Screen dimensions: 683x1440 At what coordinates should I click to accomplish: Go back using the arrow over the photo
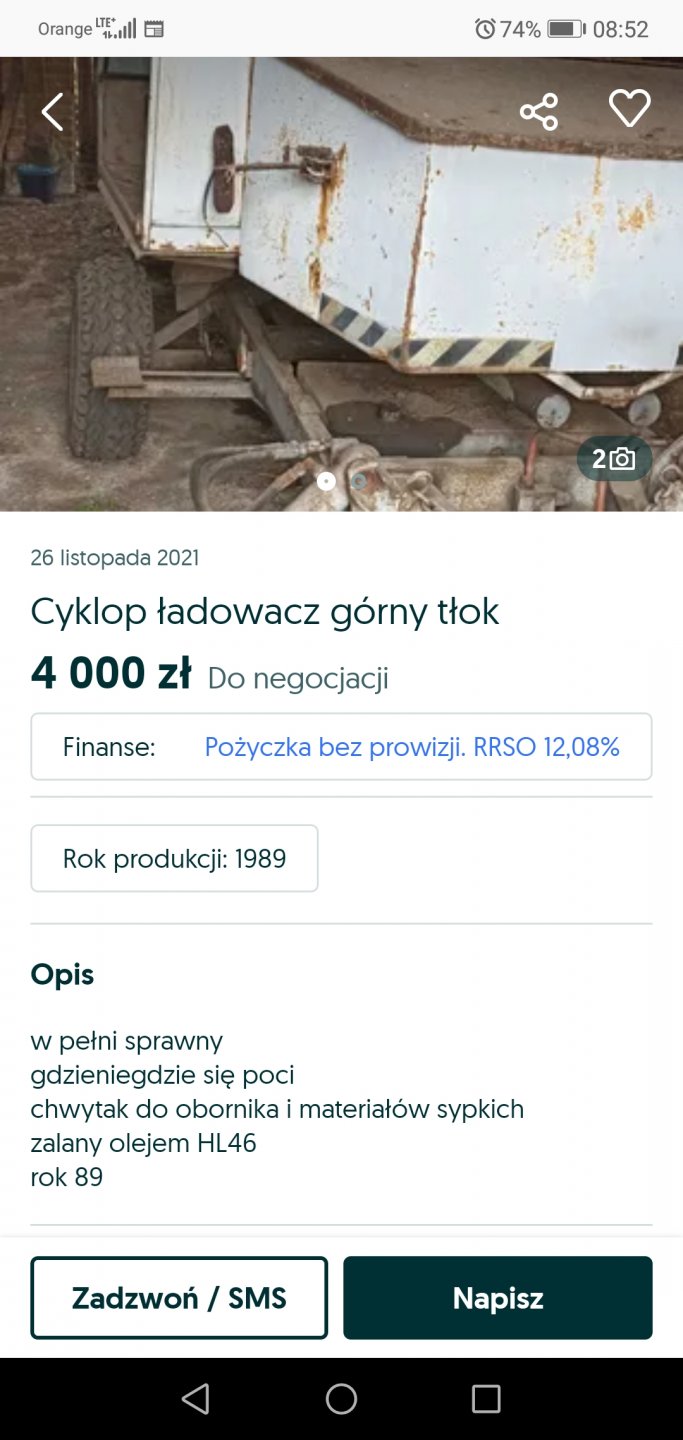53,112
